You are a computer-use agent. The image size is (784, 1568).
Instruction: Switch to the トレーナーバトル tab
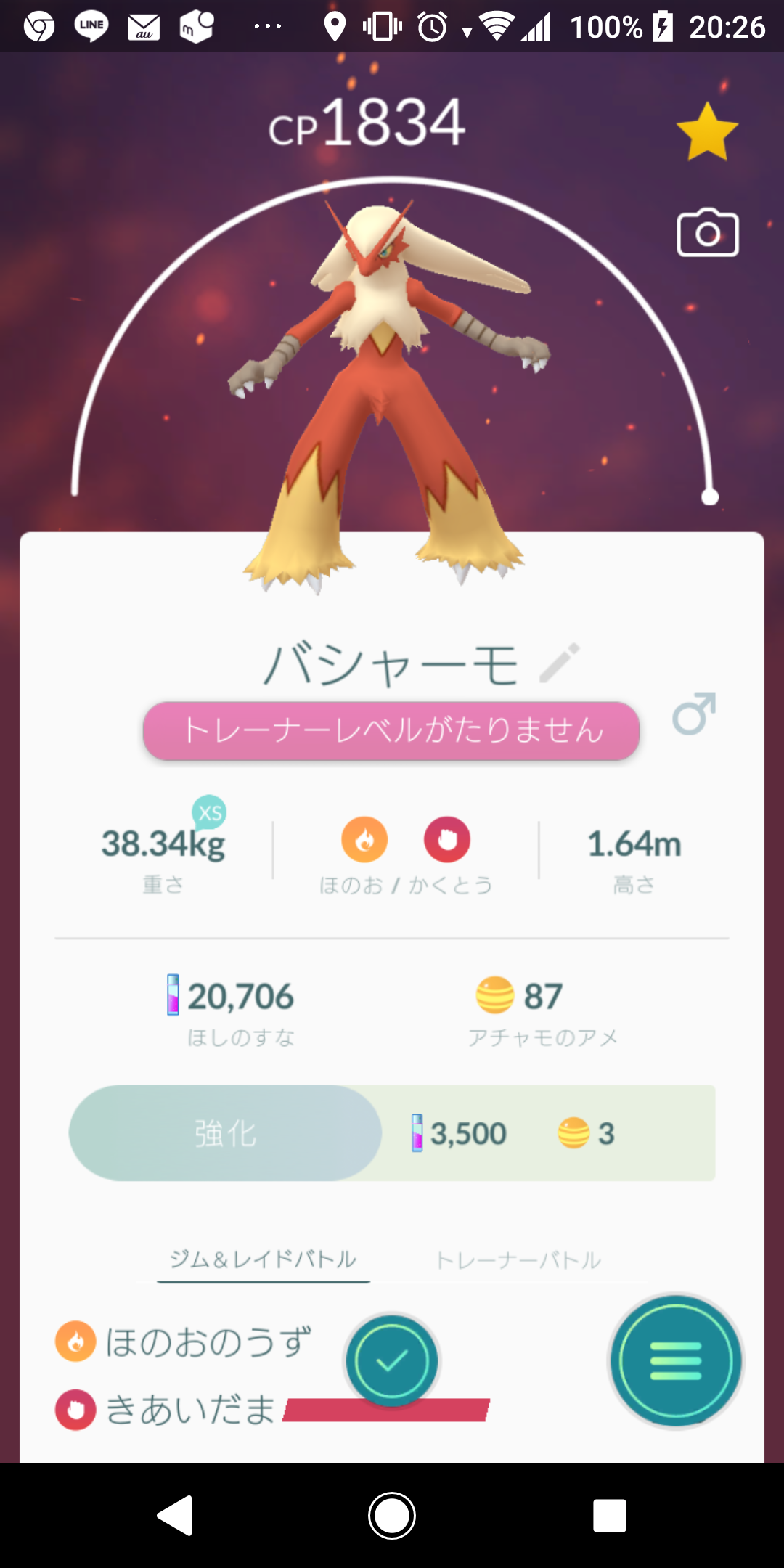coord(518,1260)
